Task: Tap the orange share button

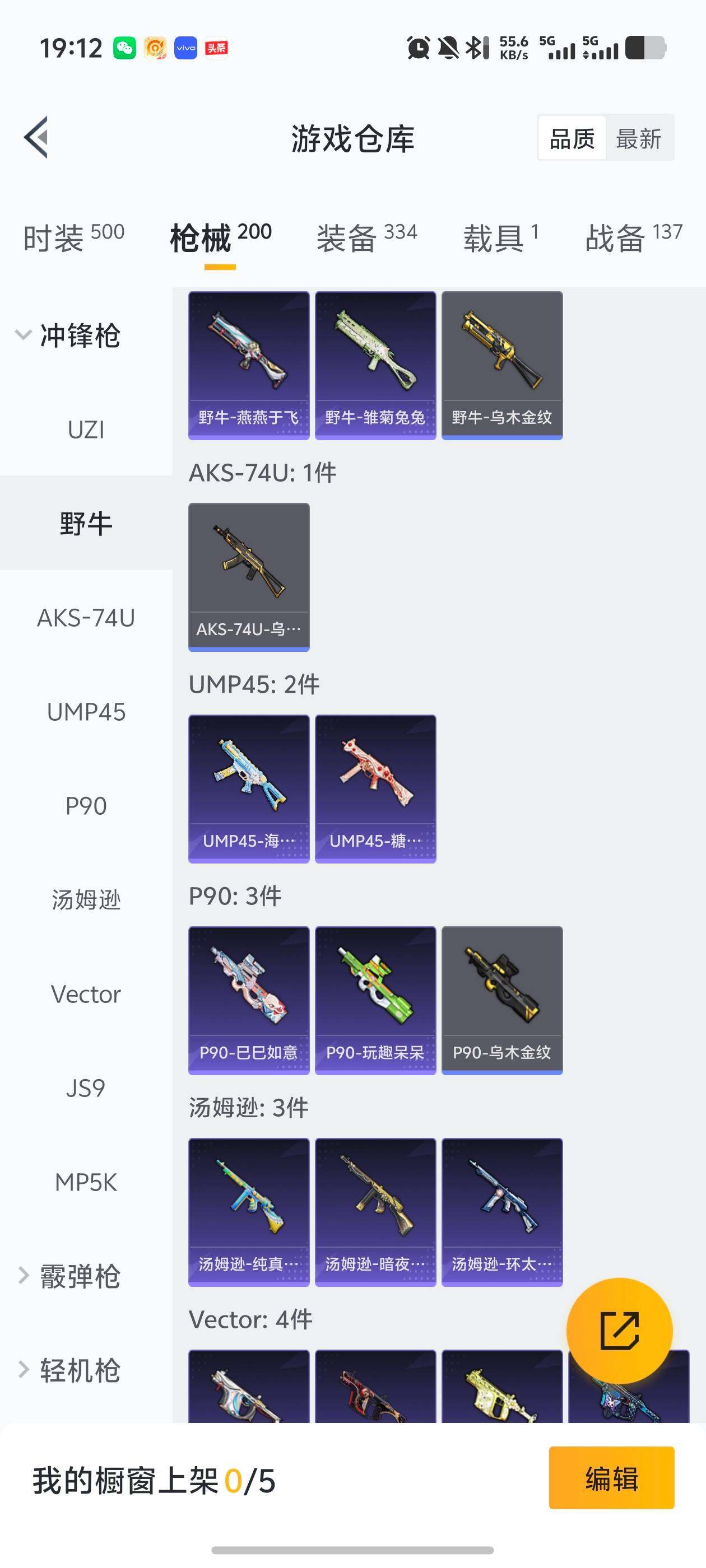Action: (x=621, y=1331)
